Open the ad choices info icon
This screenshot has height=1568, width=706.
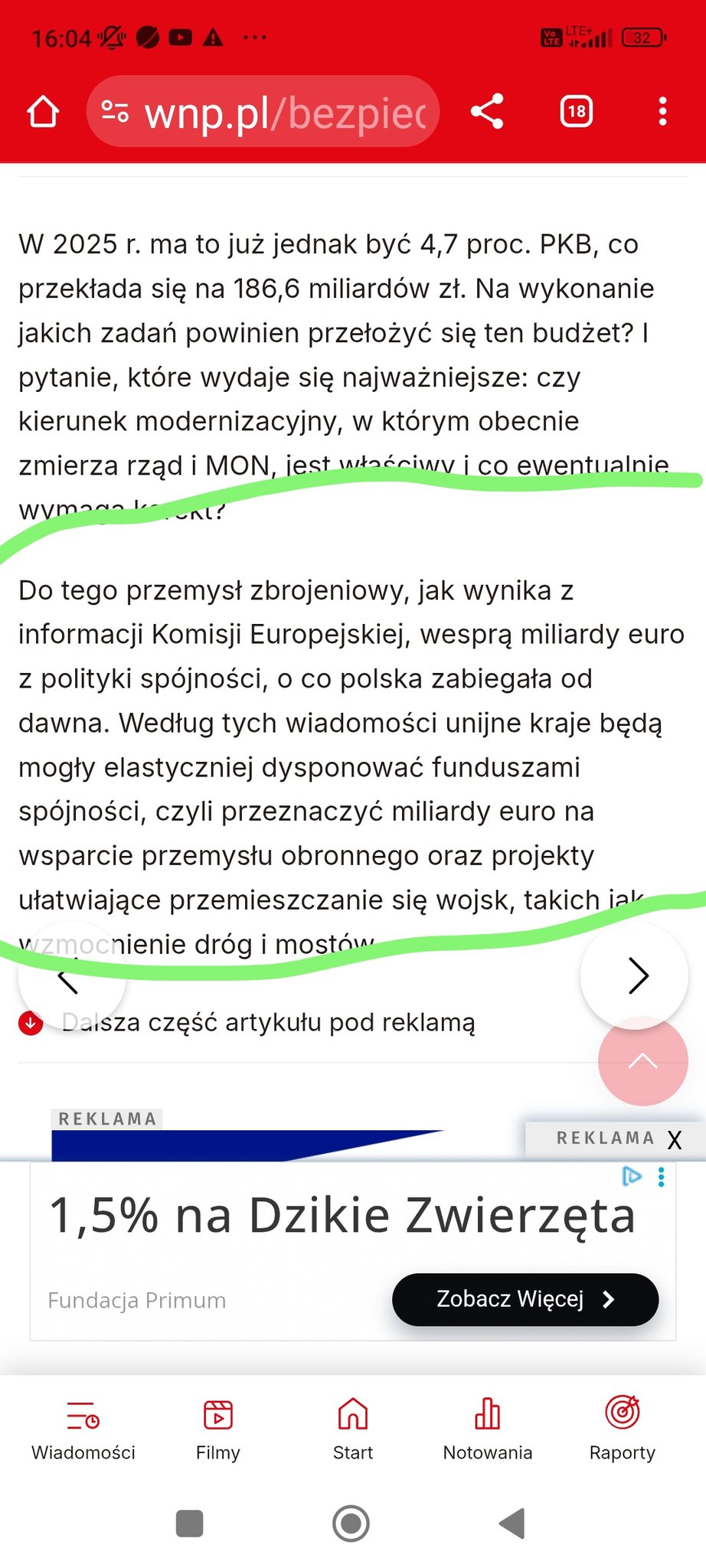[x=632, y=1176]
